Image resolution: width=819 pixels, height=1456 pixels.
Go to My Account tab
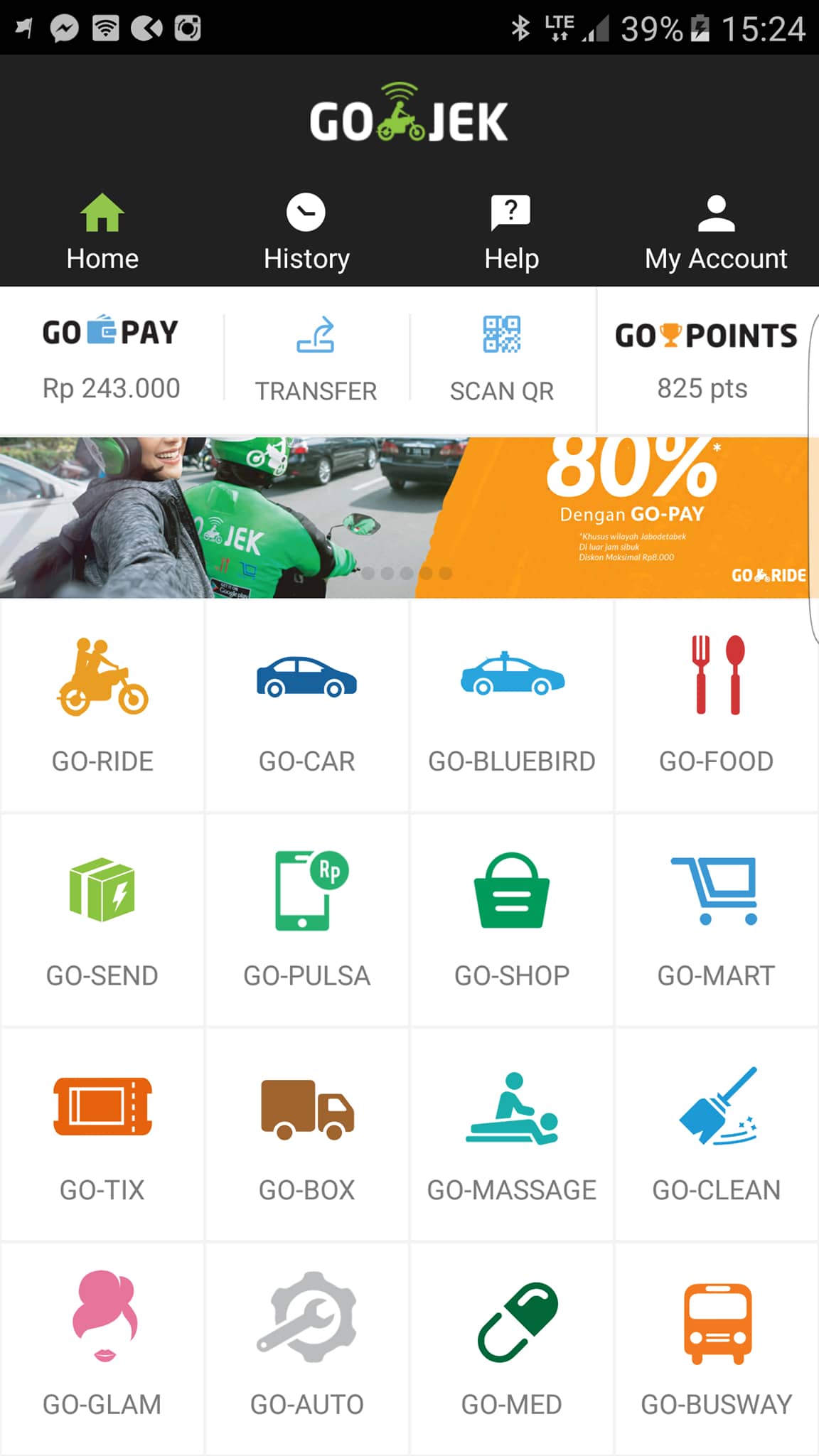715,232
